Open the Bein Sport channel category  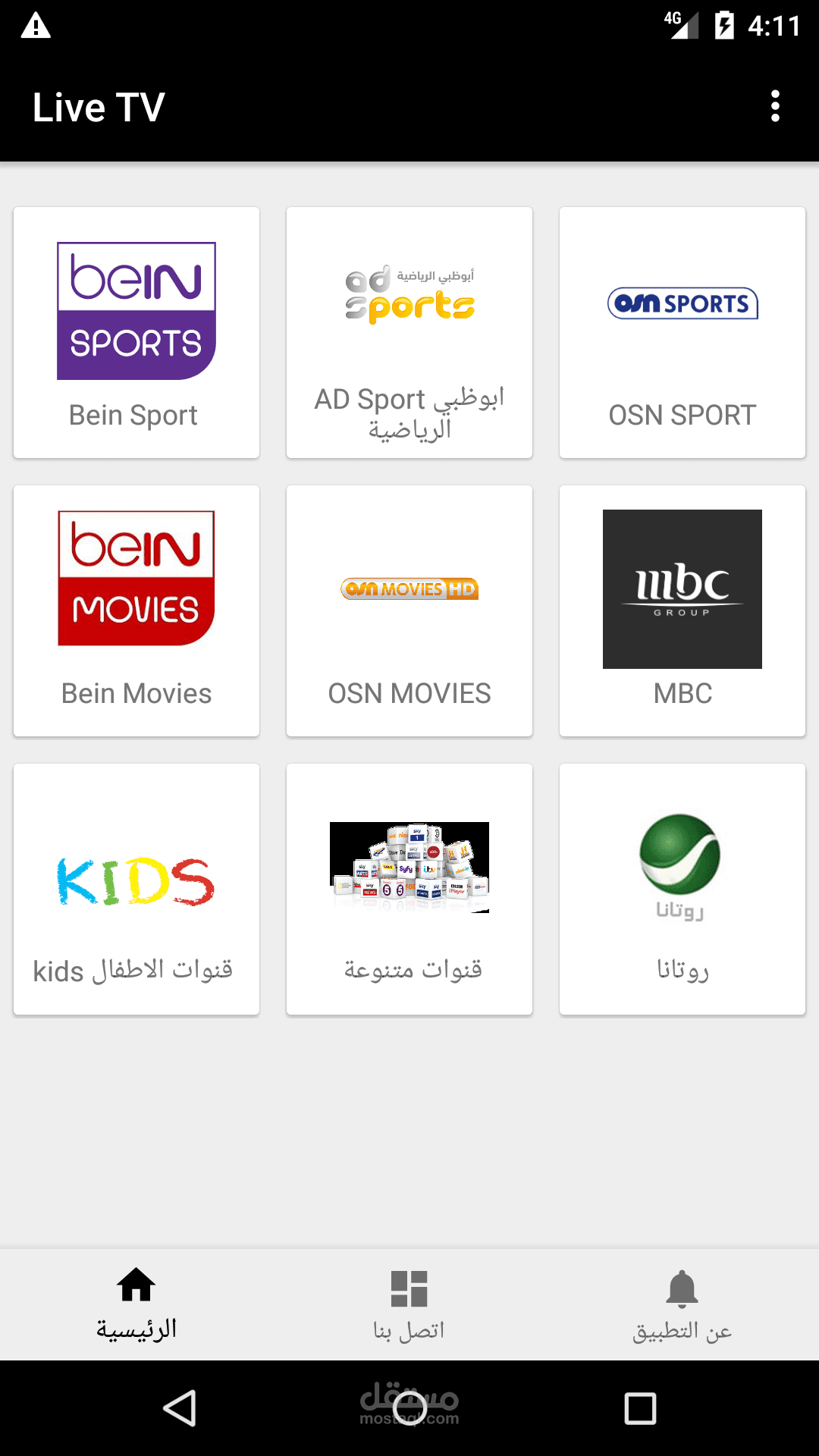pyautogui.click(x=136, y=332)
